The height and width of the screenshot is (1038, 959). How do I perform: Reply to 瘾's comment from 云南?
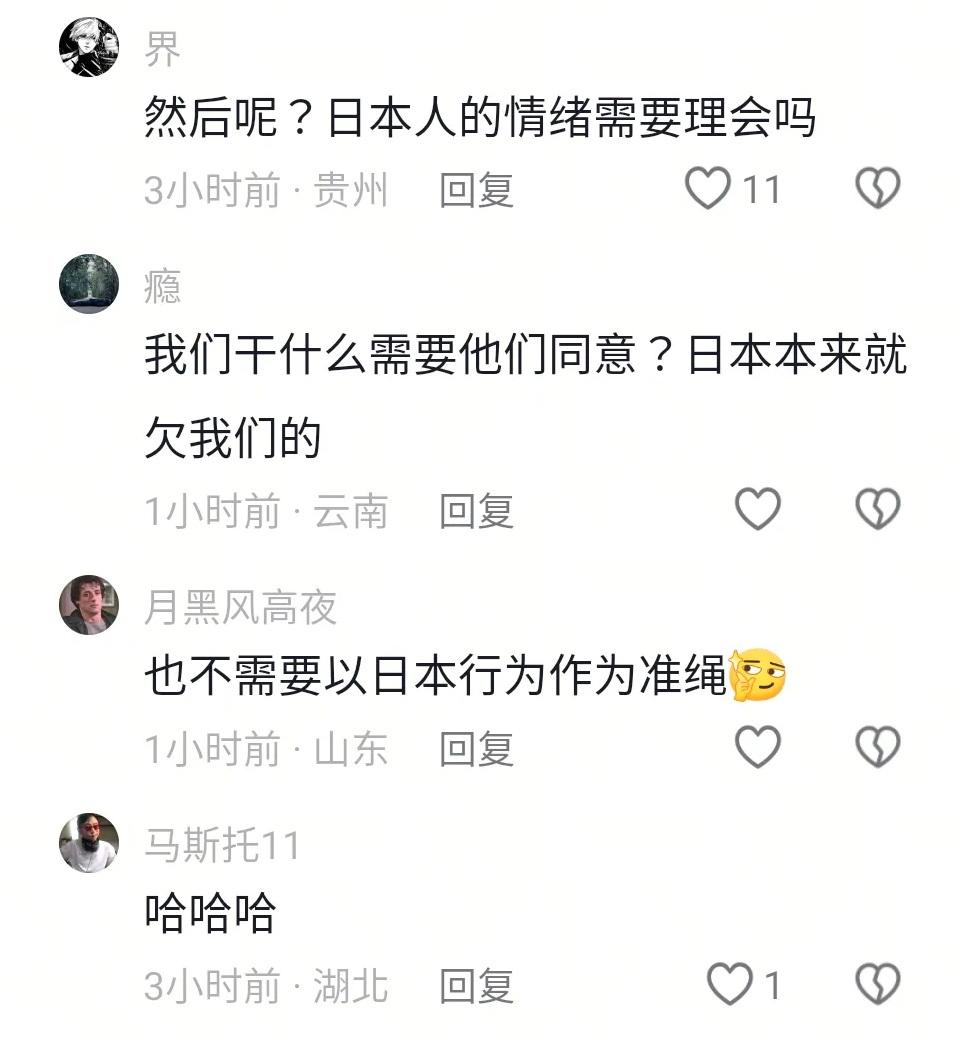click(x=476, y=511)
